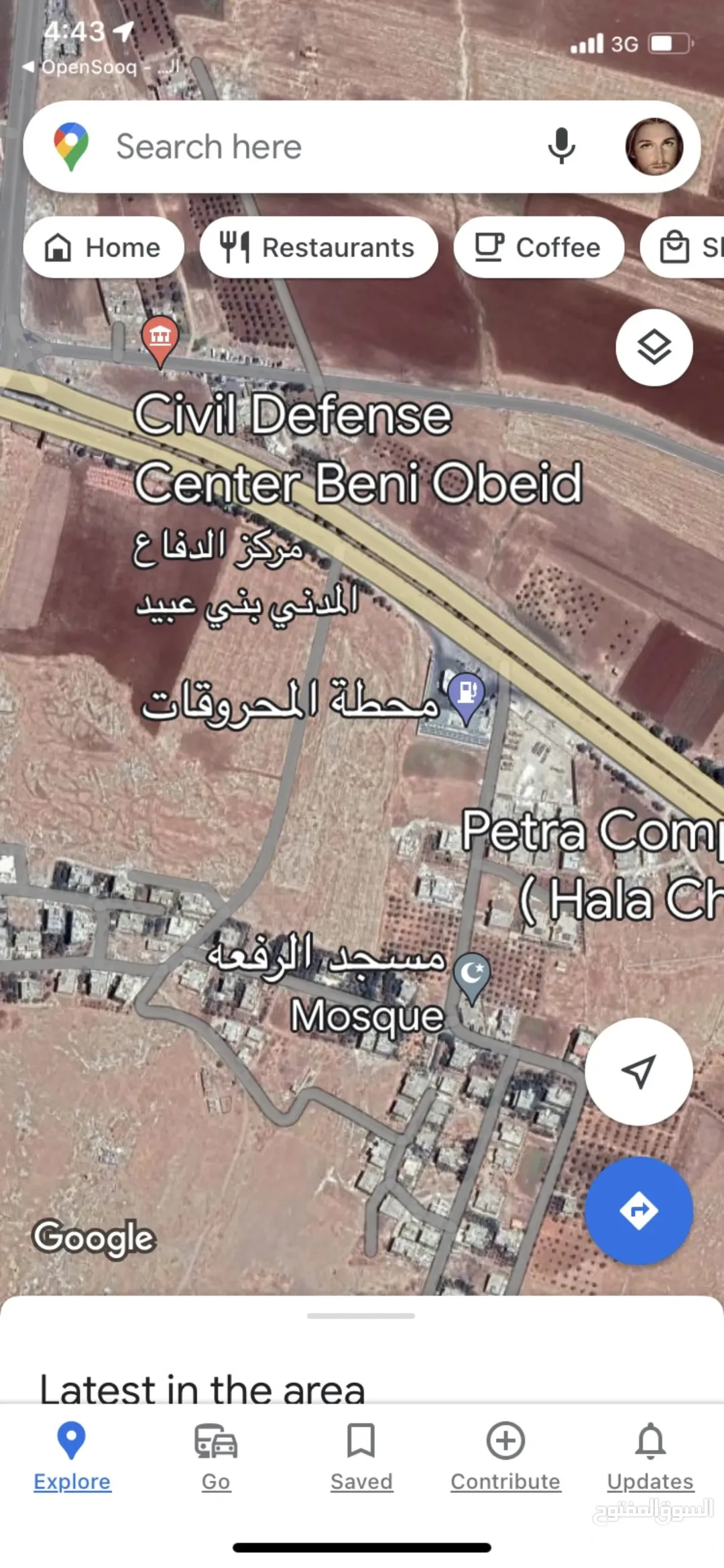Open the account profile picture
Image resolution: width=724 pixels, height=1568 pixels.
[x=654, y=147]
